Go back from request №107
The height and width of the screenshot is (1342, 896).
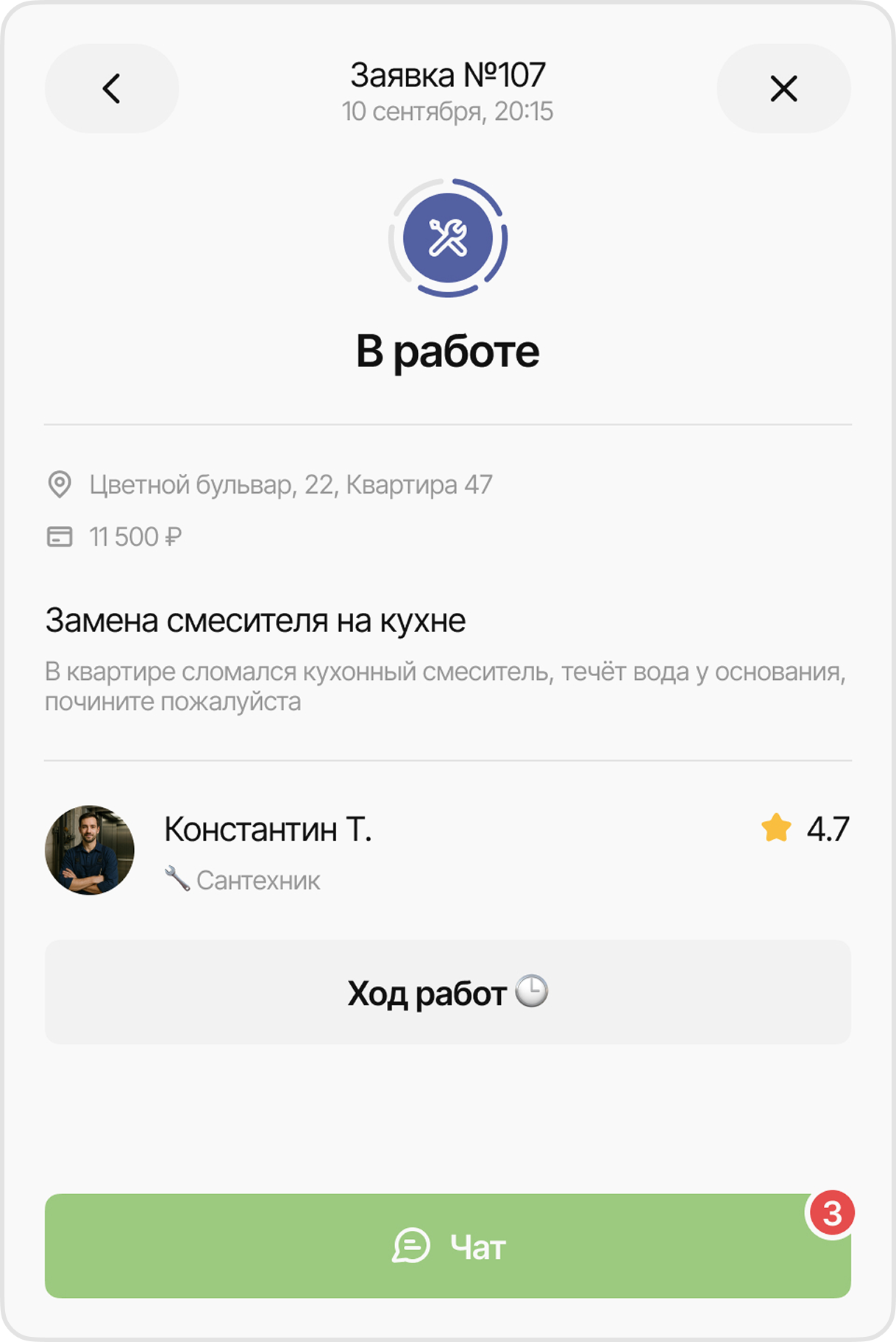[x=112, y=89]
